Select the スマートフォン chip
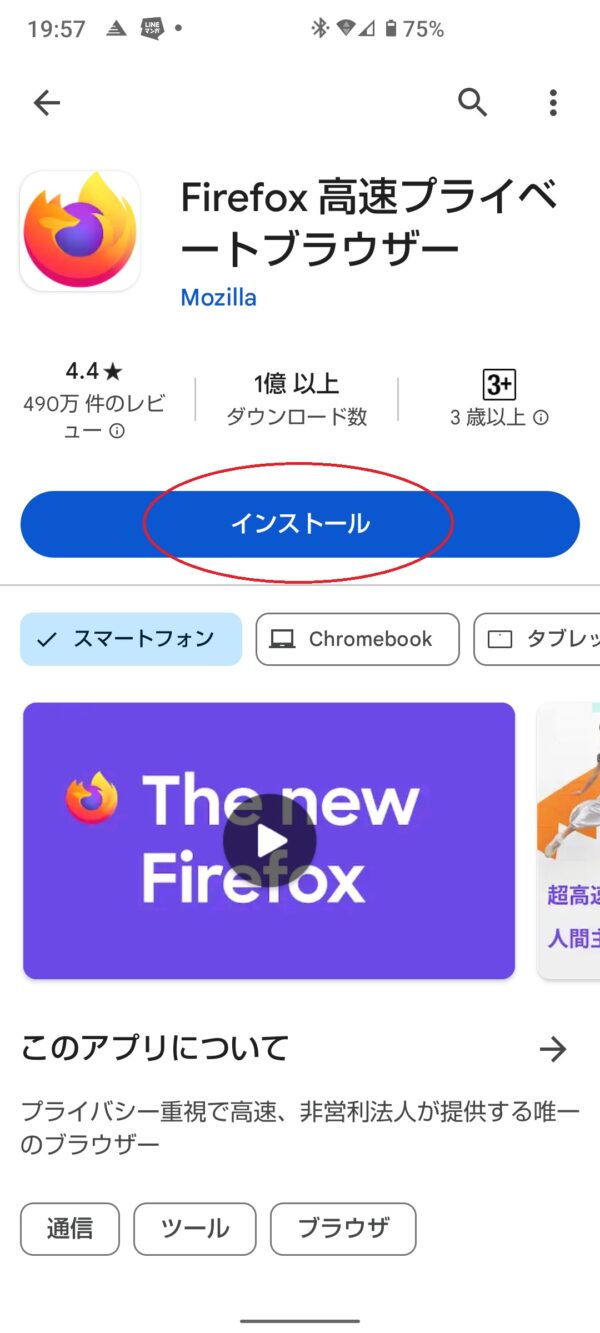 tap(131, 639)
